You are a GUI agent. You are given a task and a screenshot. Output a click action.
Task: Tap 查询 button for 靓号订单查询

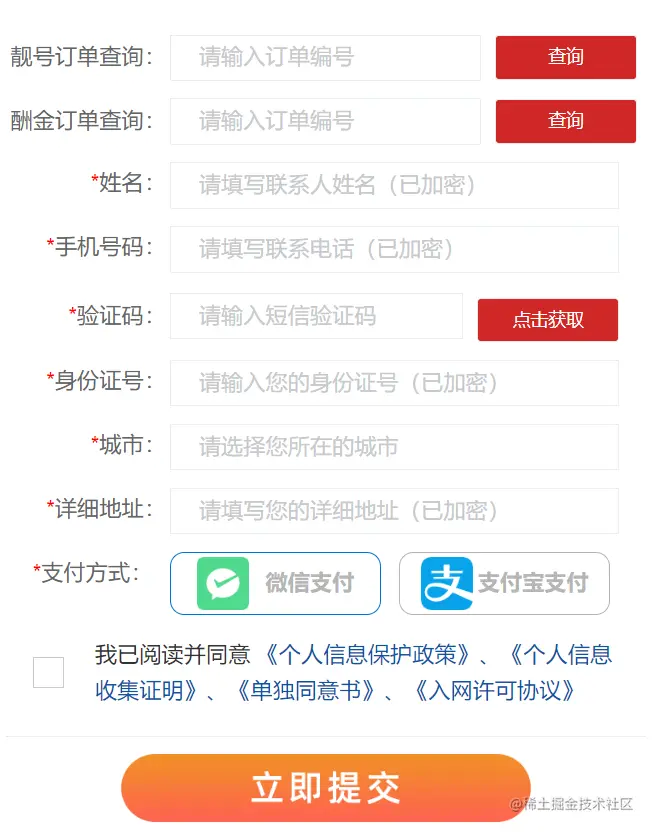(x=565, y=57)
